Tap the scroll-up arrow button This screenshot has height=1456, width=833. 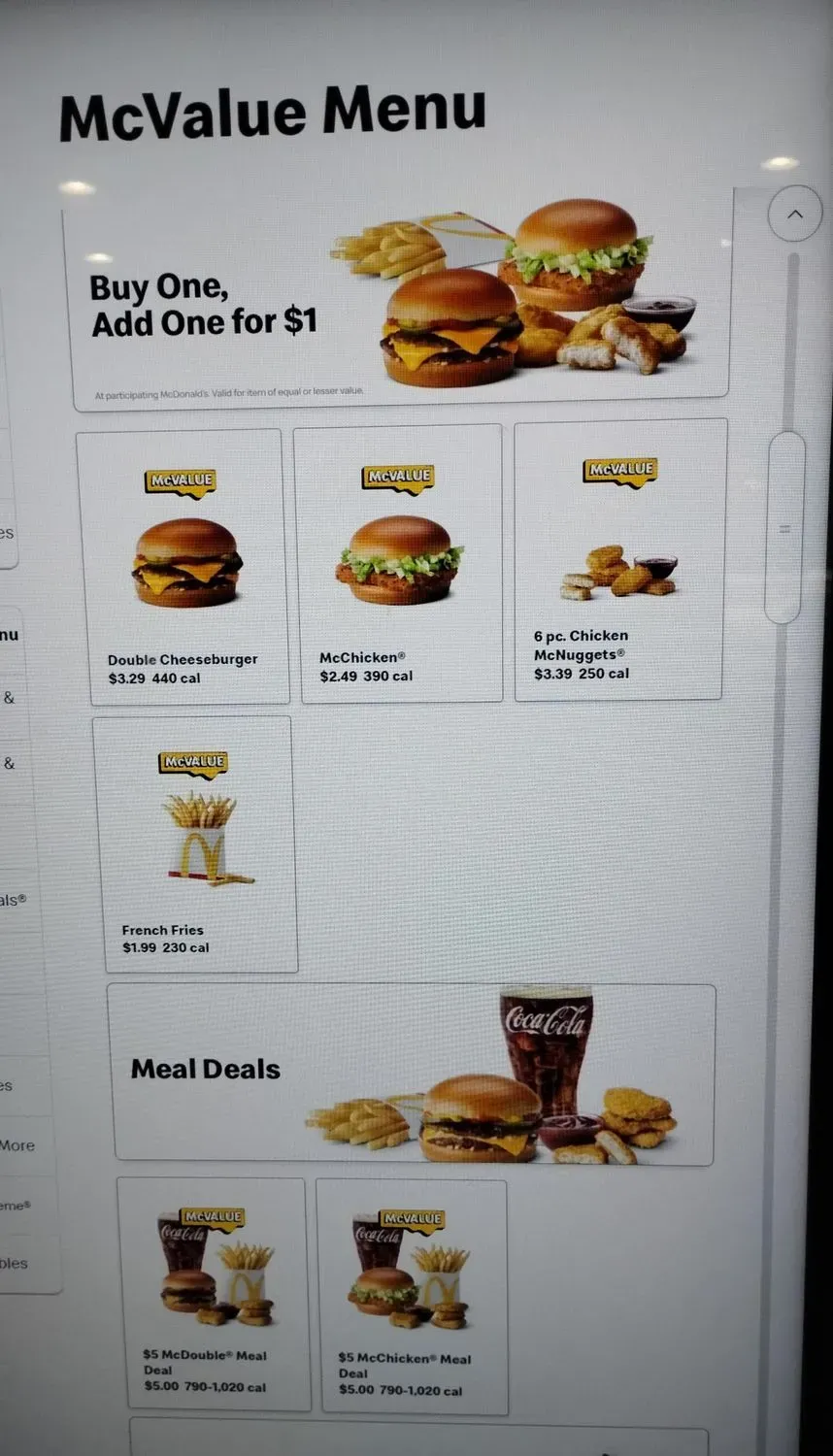click(x=794, y=215)
